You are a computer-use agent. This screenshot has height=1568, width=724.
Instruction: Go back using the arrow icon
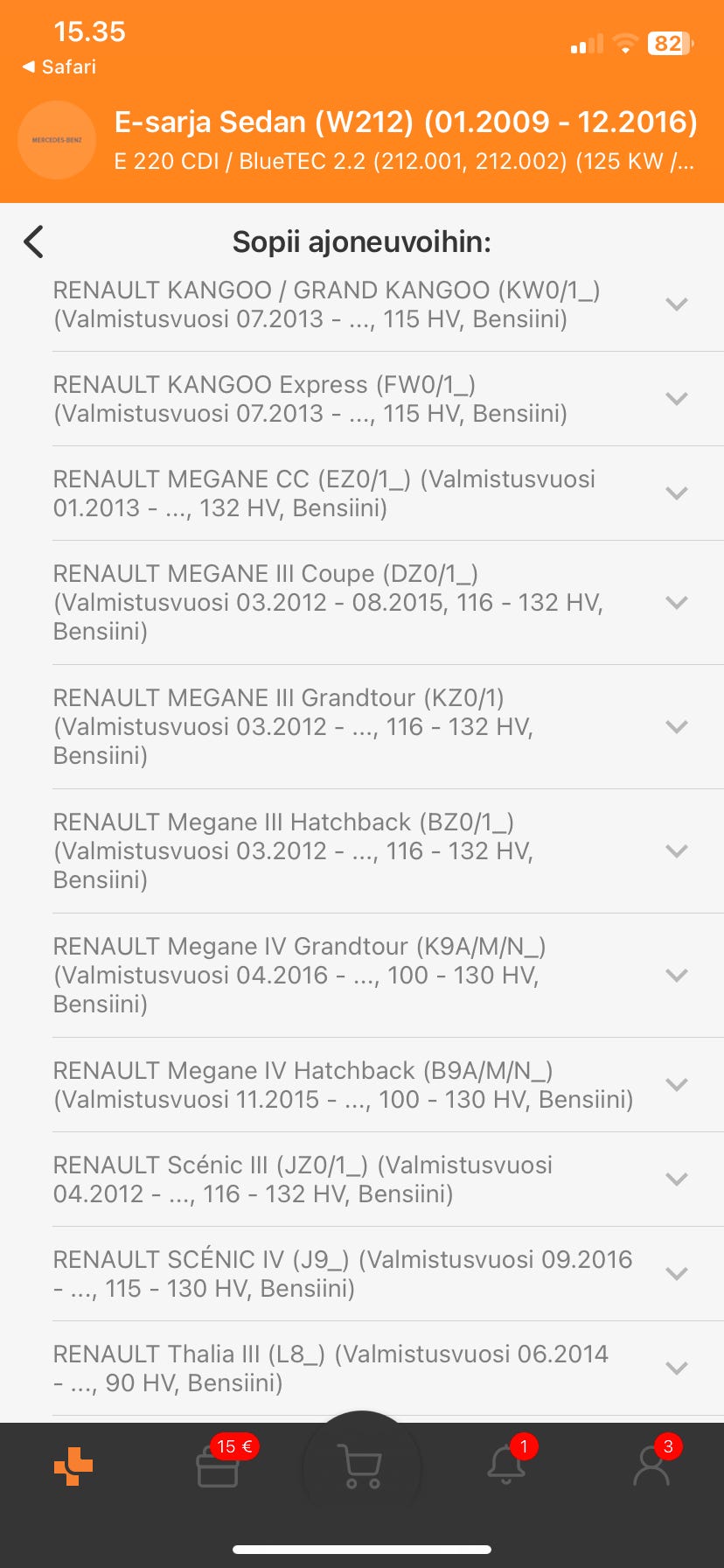point(34,241)
